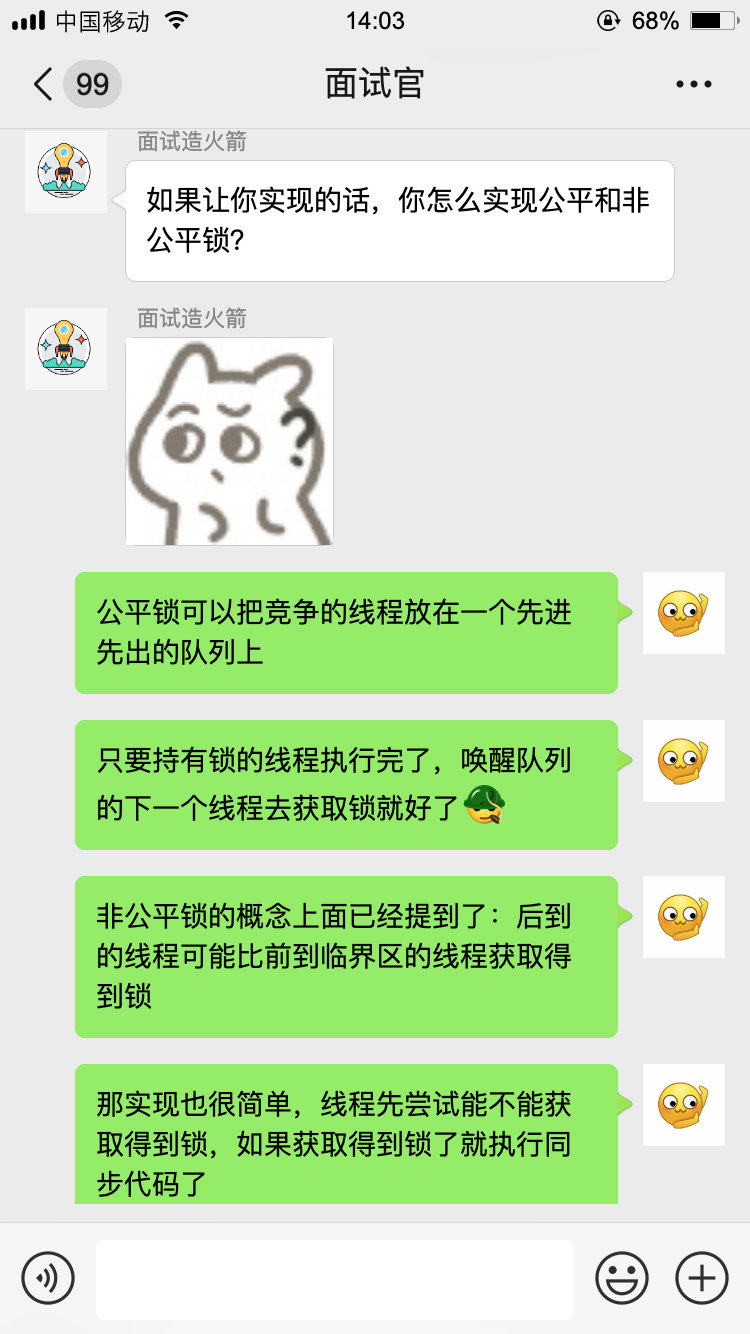The height and width of the screenshot is (1334, 750).
Task: Open the chat overflow menu
Action: pyautogui.click(x=693, y=85)
